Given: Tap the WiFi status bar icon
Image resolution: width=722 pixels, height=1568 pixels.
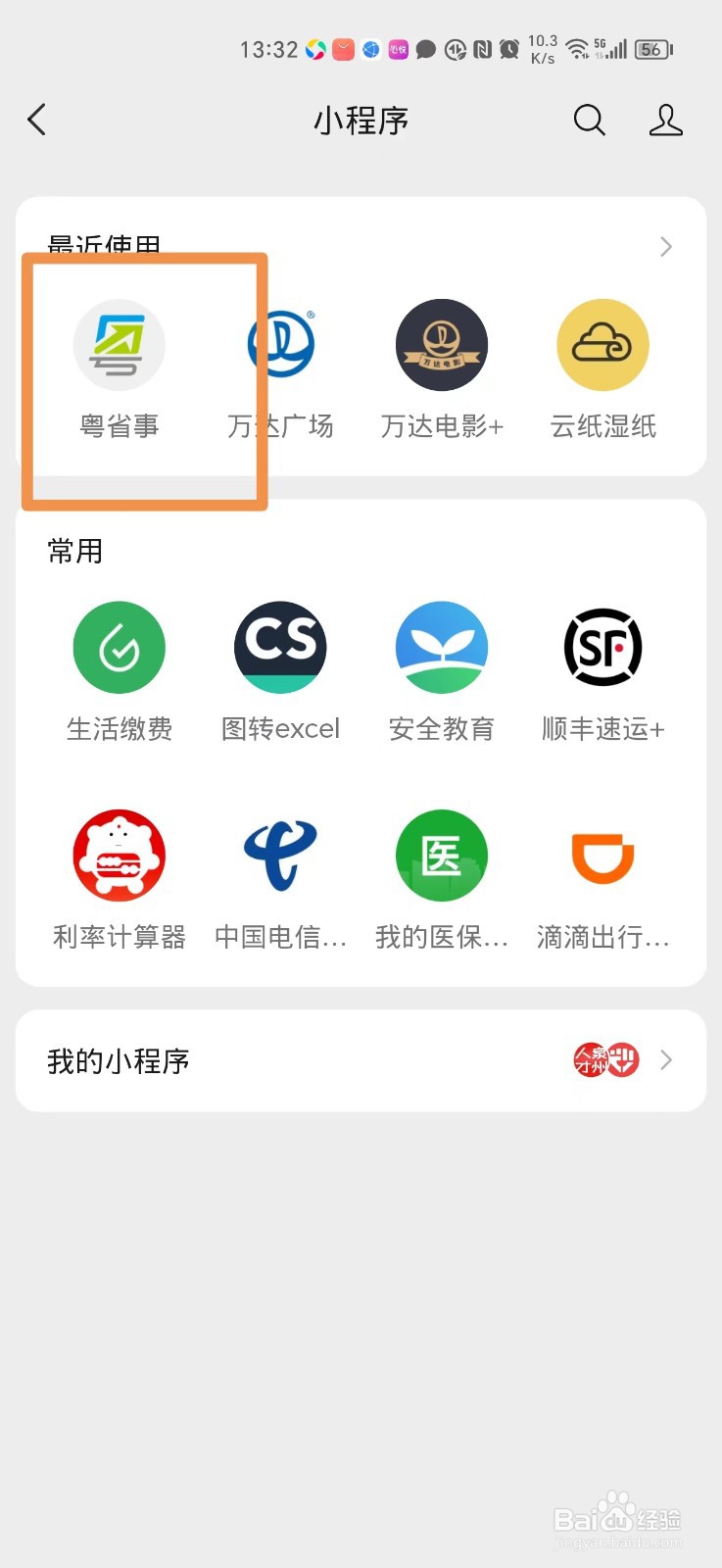Looking at the screenshot, I should coord(578,49).
